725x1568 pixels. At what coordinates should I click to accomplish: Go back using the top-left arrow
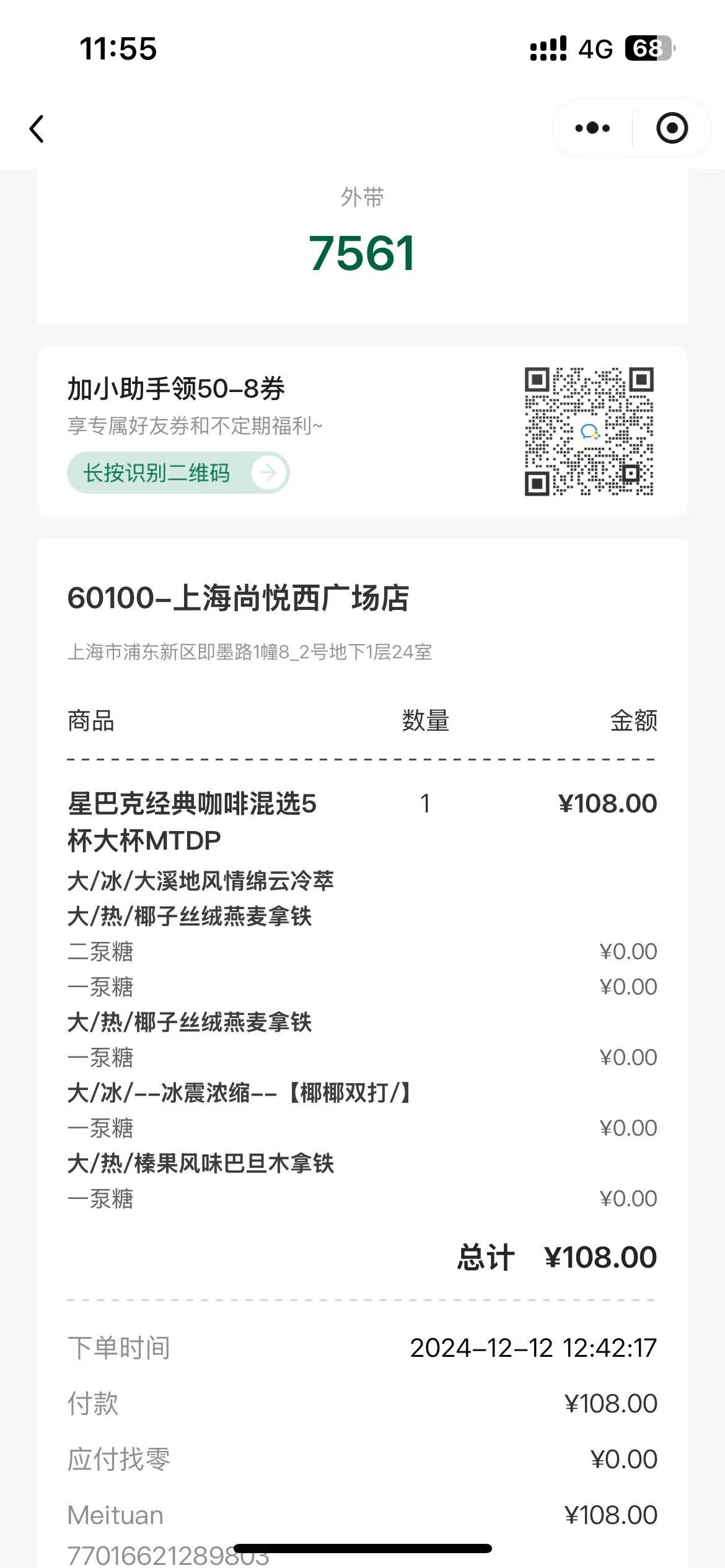coord(37,129)
